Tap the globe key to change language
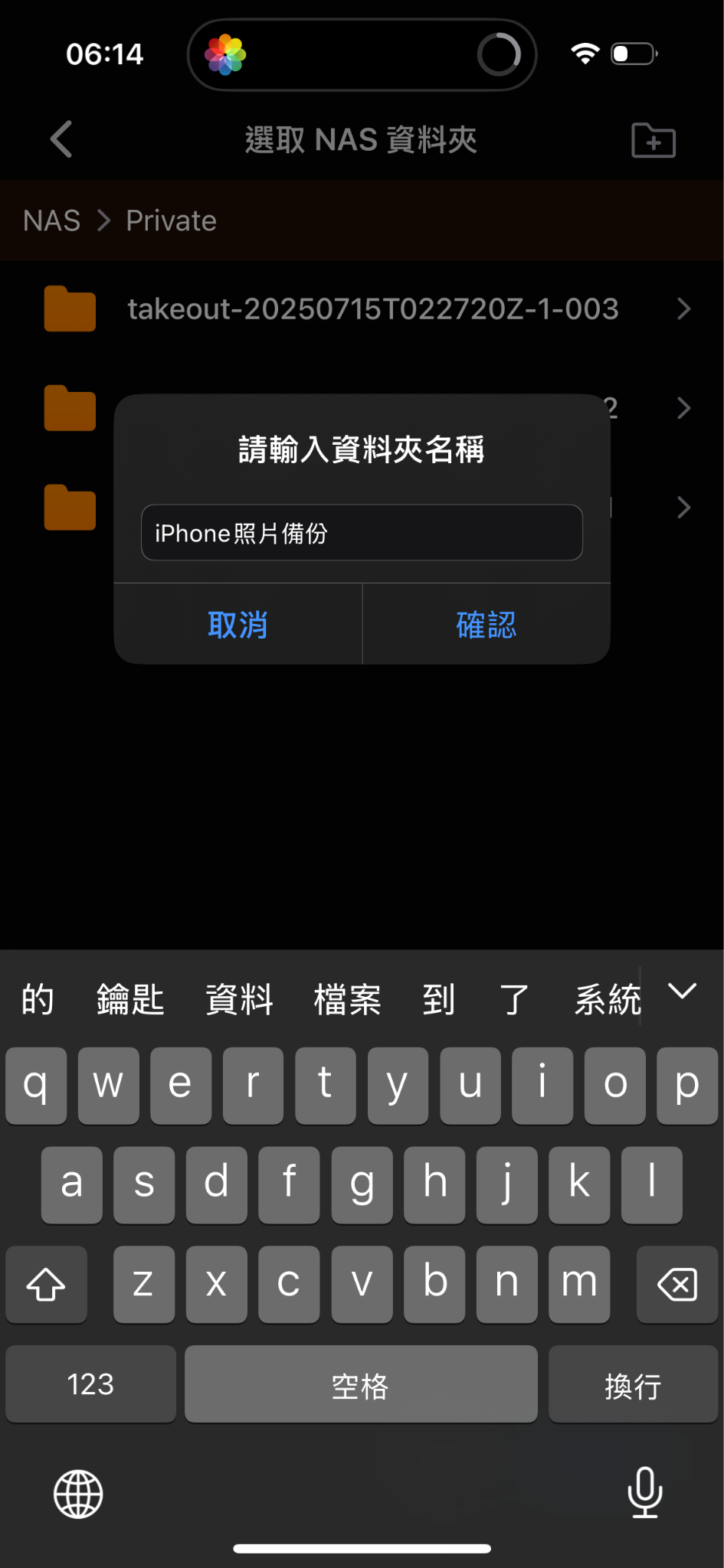This screenshot has height=1568, width=724. coord(78,1494)
